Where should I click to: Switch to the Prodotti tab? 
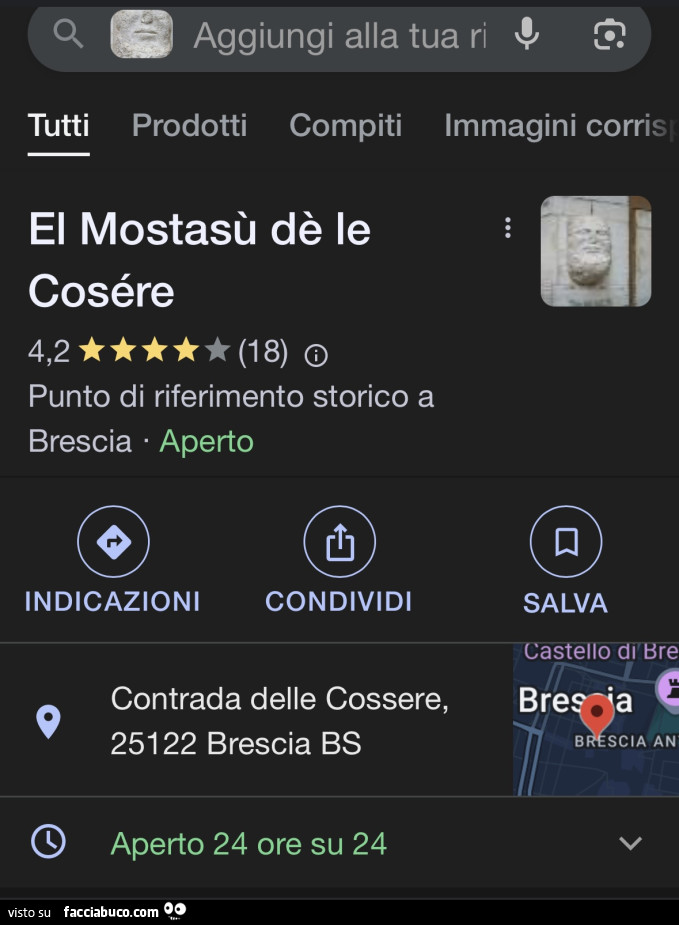click(189, 126)
